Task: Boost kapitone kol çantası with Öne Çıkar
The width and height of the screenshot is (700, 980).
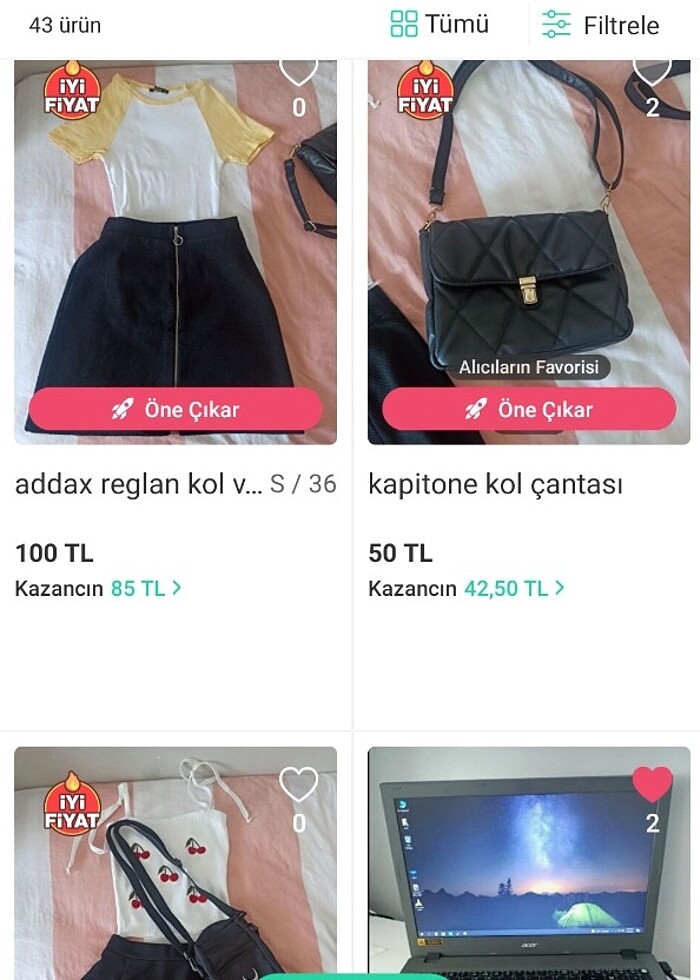Action: click(529, 409)
